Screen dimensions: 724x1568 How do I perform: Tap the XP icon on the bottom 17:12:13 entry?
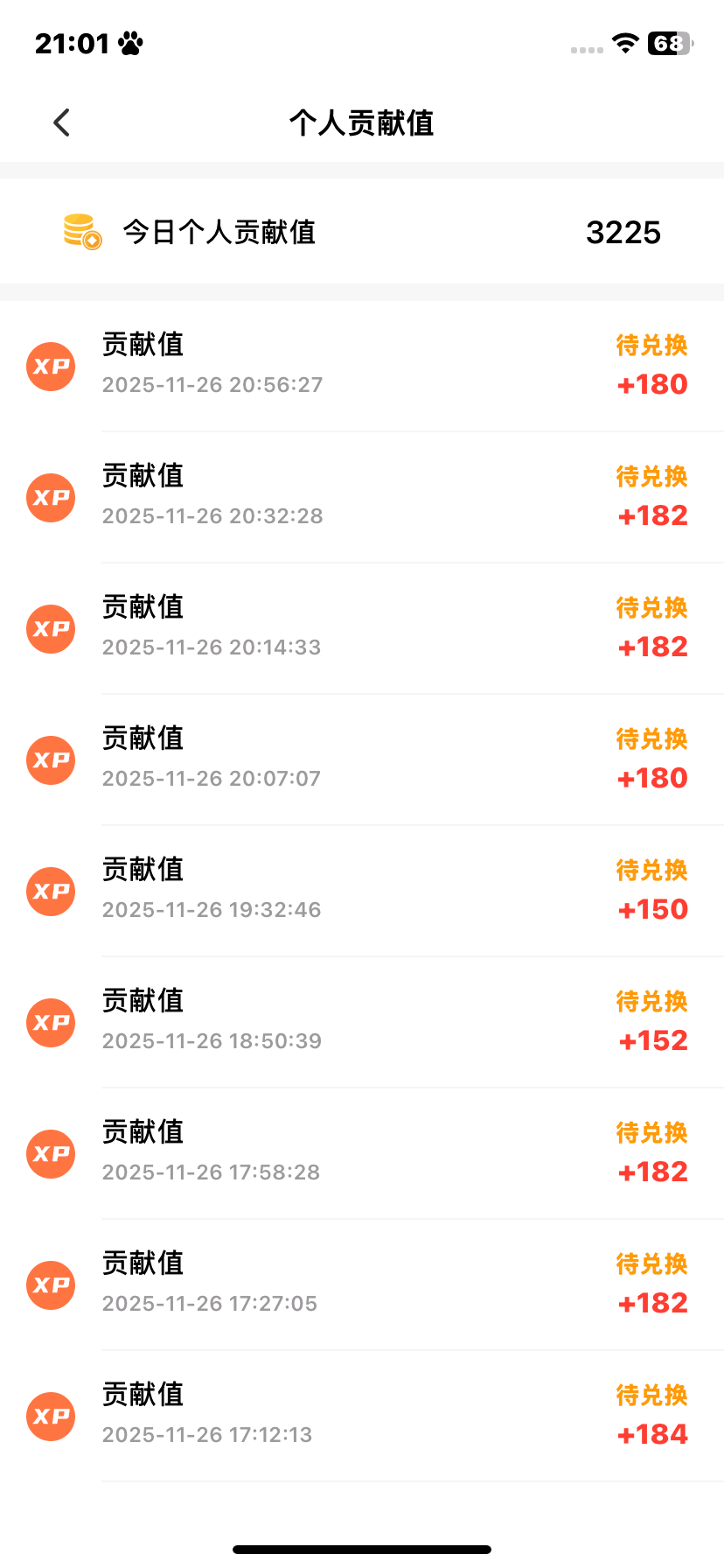tap(50, 1417)
